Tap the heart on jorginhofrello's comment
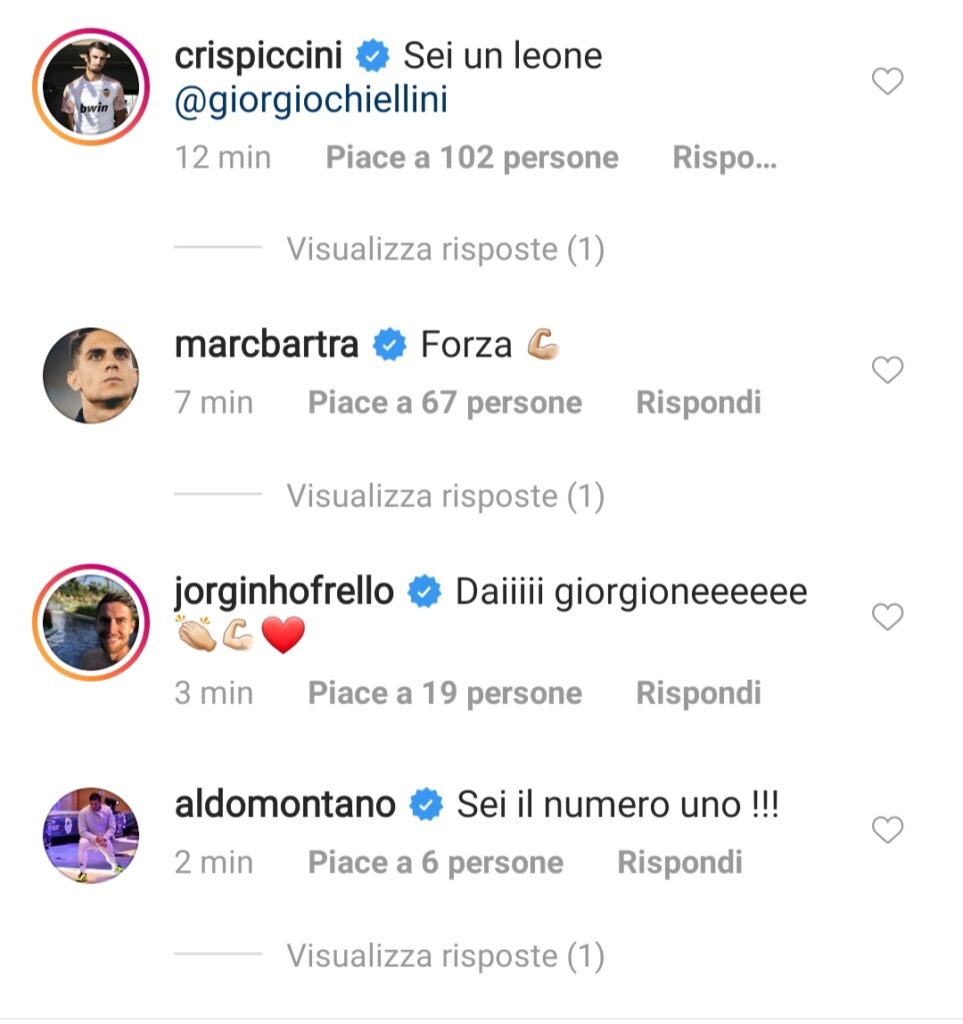Screen dimensions: 963x1024 886,618
